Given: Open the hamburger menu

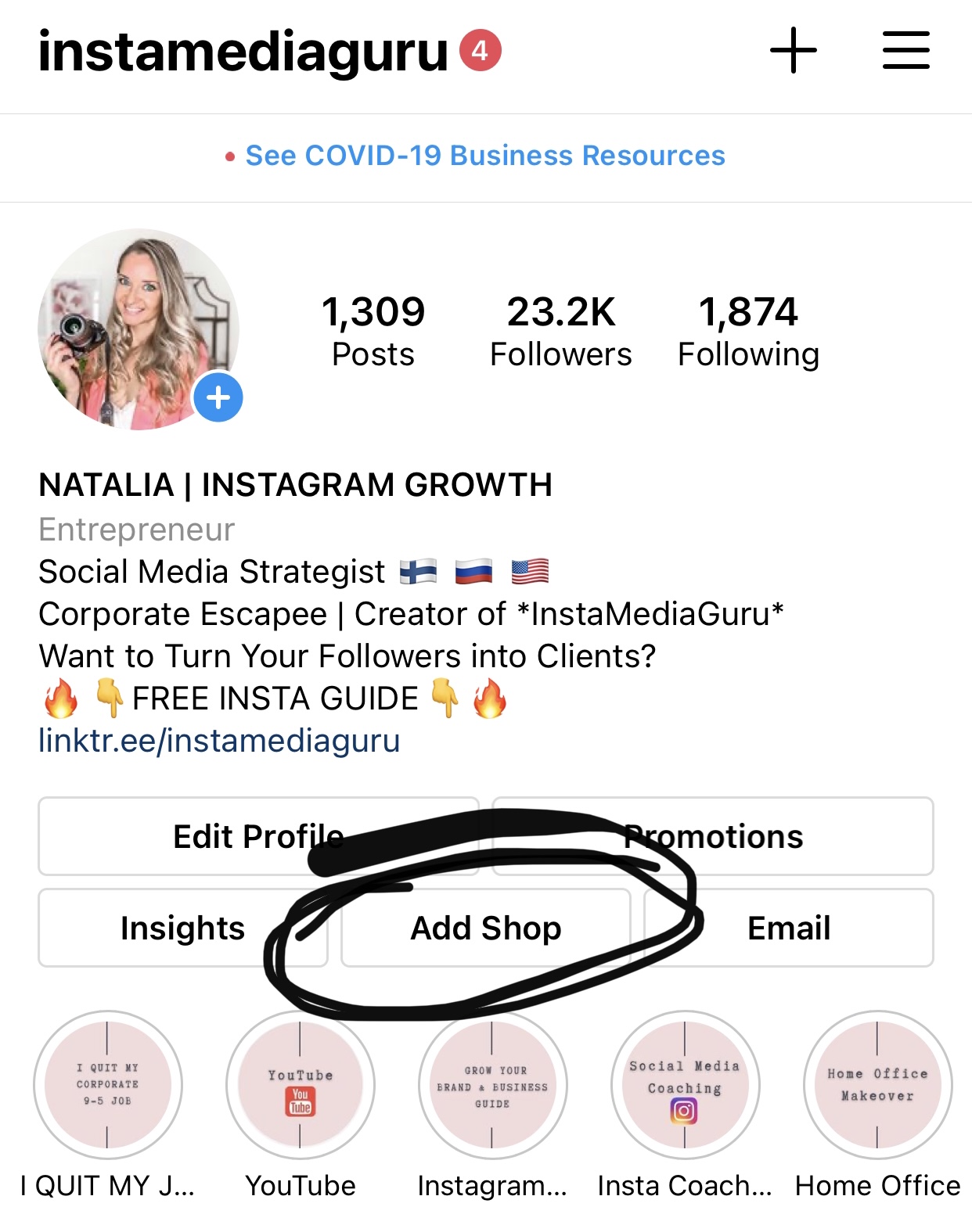Looking at the screenshot, I should click(905, 51).
